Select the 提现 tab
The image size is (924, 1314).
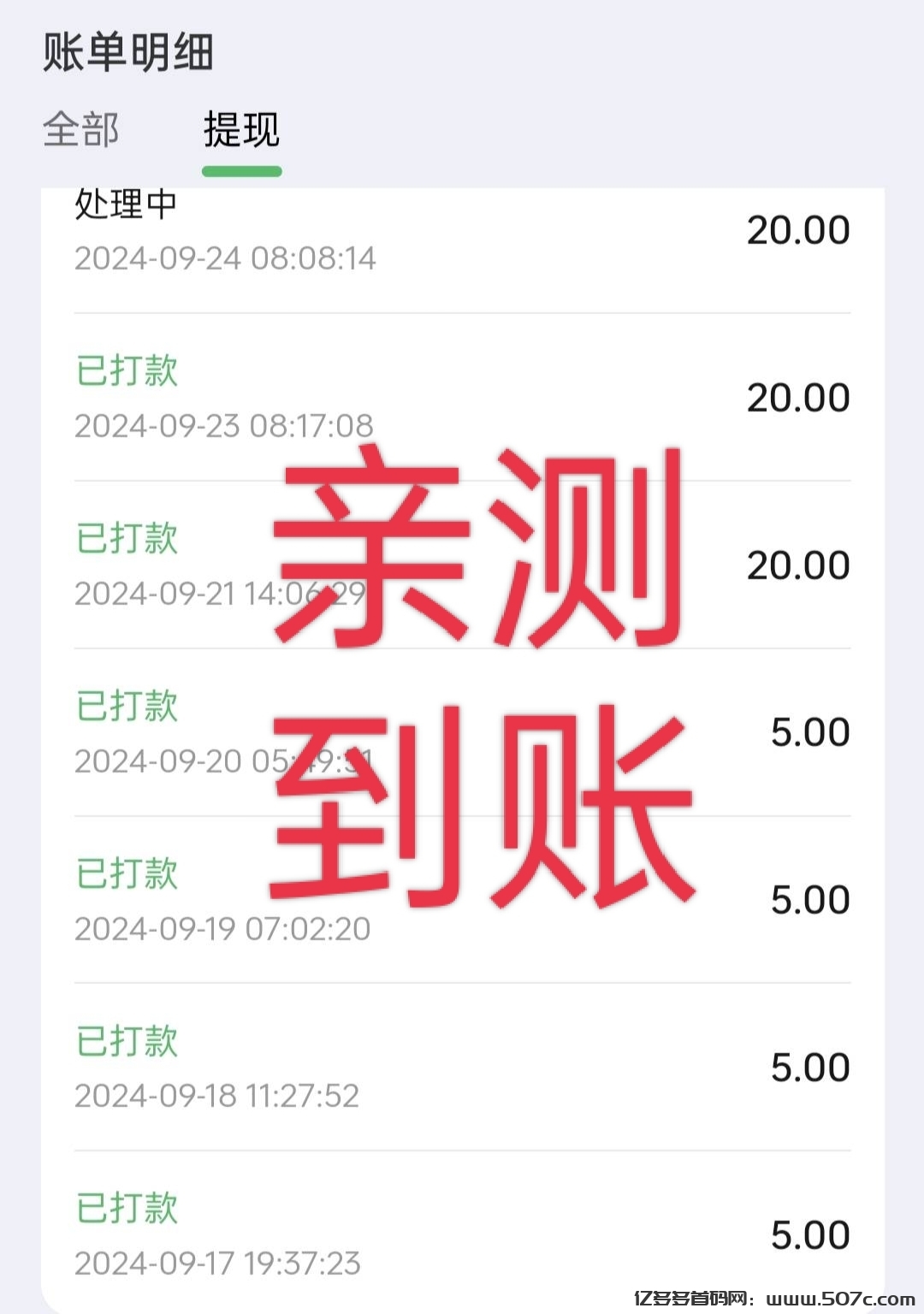[240, 130]
